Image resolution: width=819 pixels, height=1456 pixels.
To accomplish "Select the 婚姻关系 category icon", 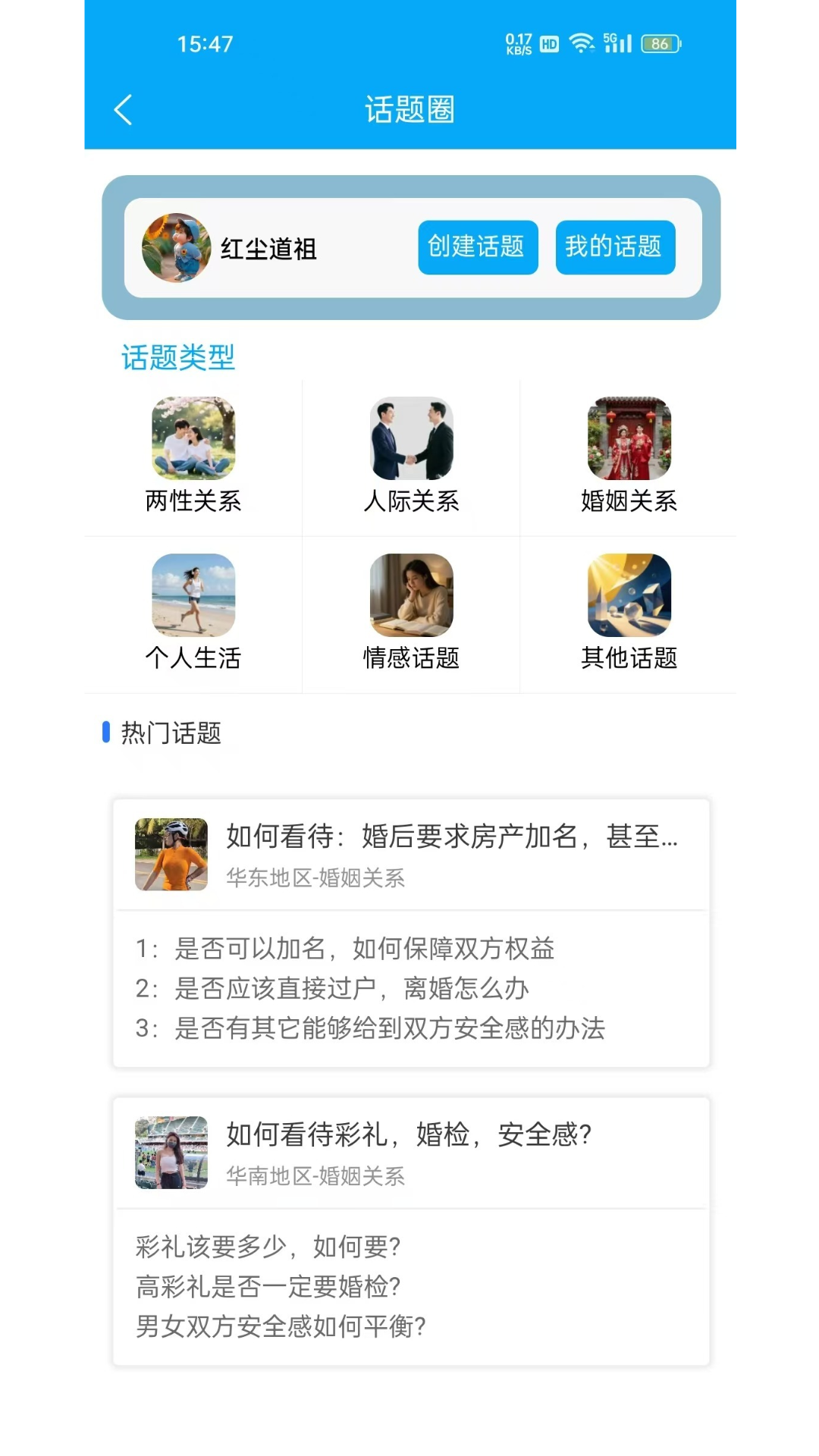I will [629, 440].
